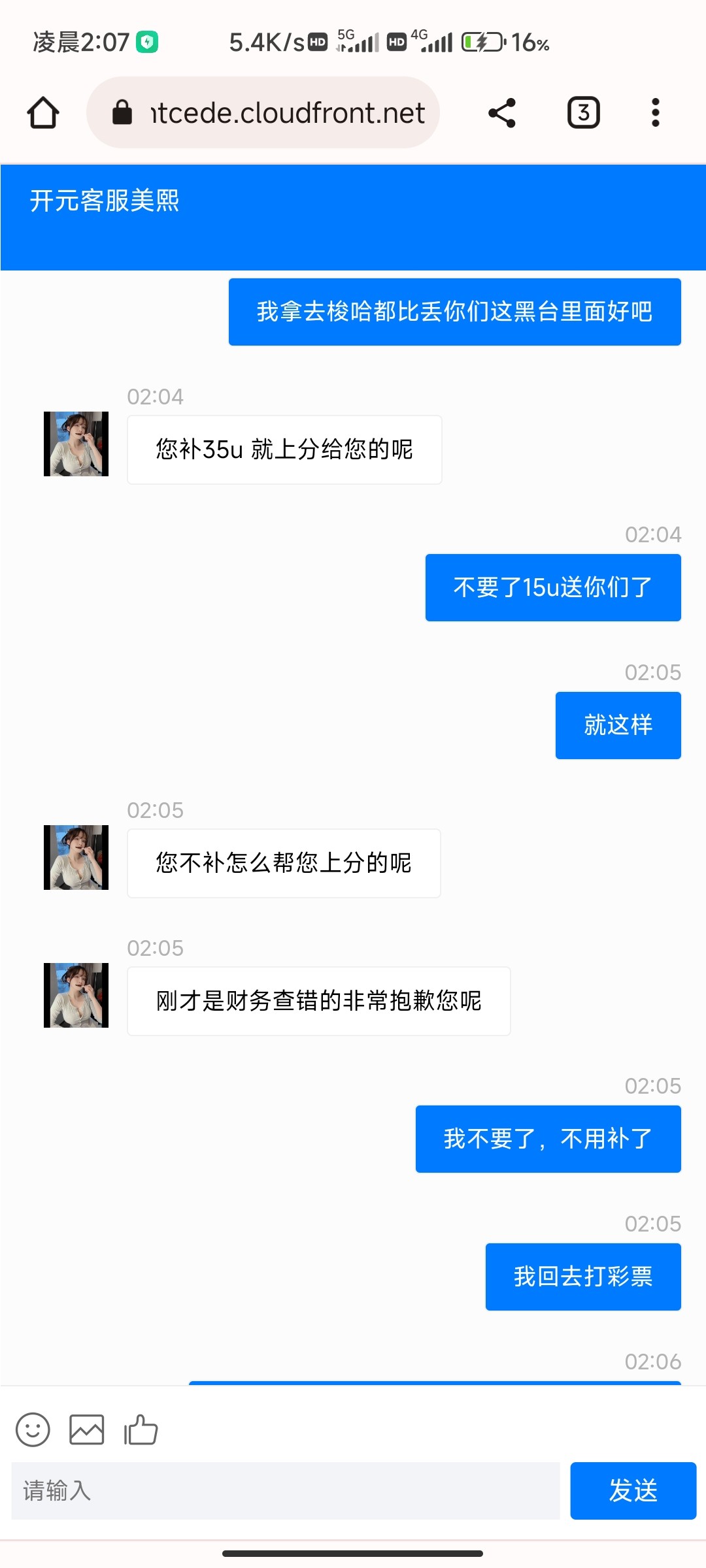This screenshot has width=706, height=1568.
Task: Open the browser three-dot overflow menu
Action: tap(655, 112)
